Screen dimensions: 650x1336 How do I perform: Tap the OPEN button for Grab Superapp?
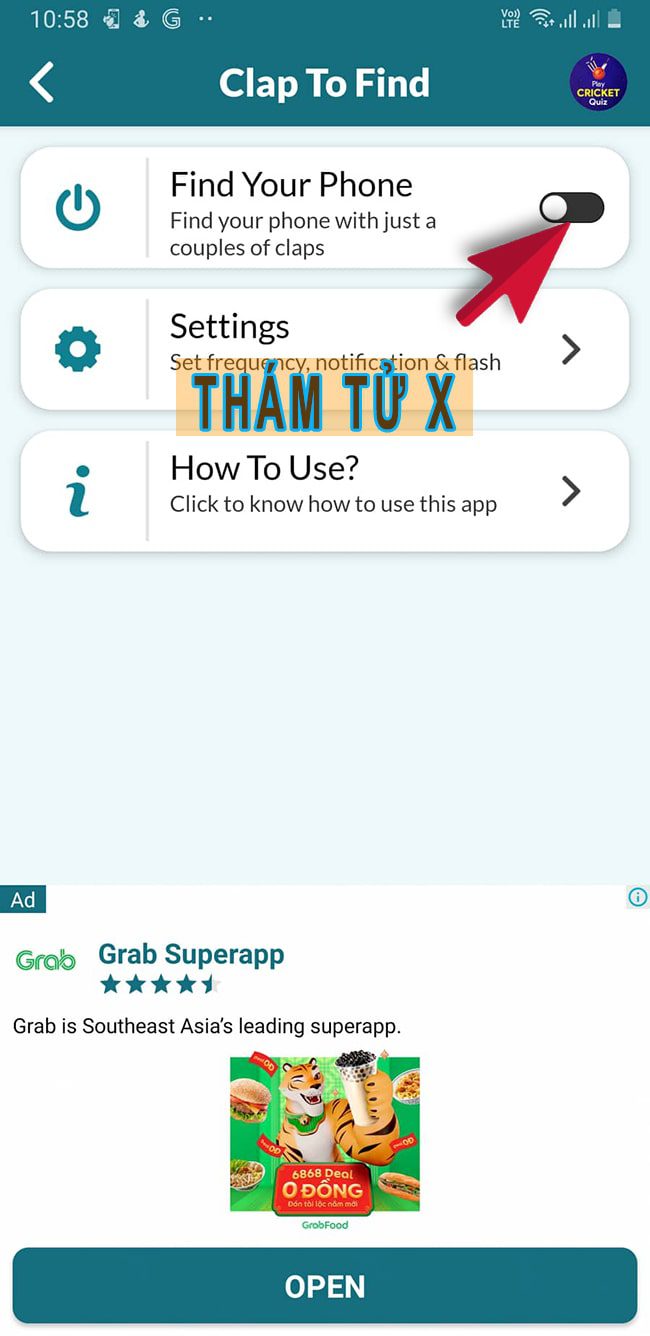click(324, 1286)
